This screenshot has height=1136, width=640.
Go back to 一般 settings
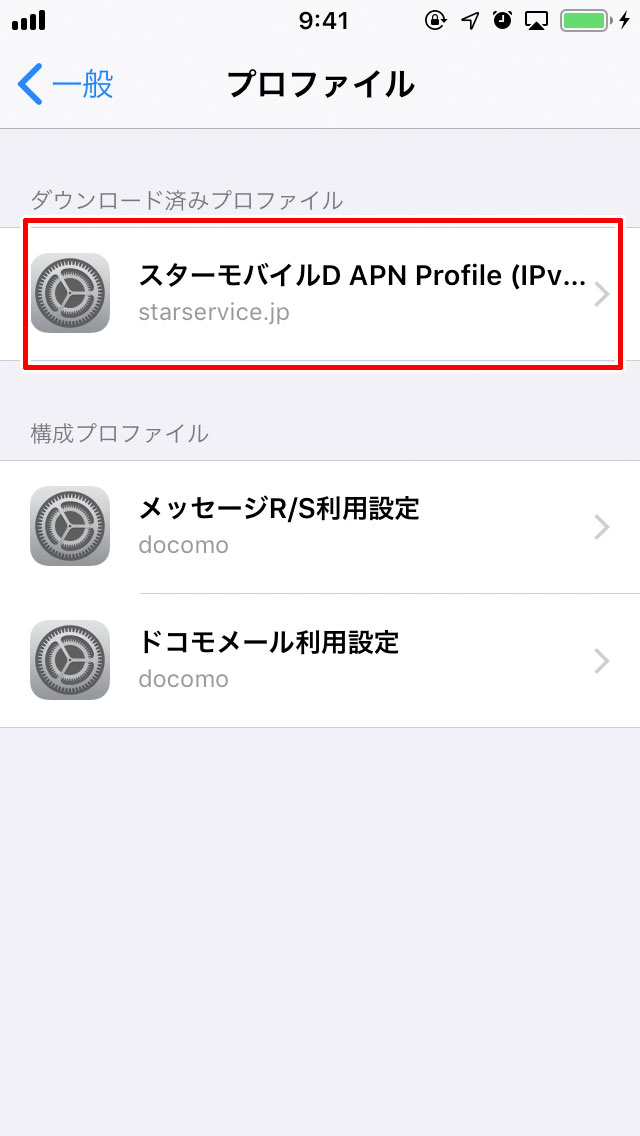point(65,84)
